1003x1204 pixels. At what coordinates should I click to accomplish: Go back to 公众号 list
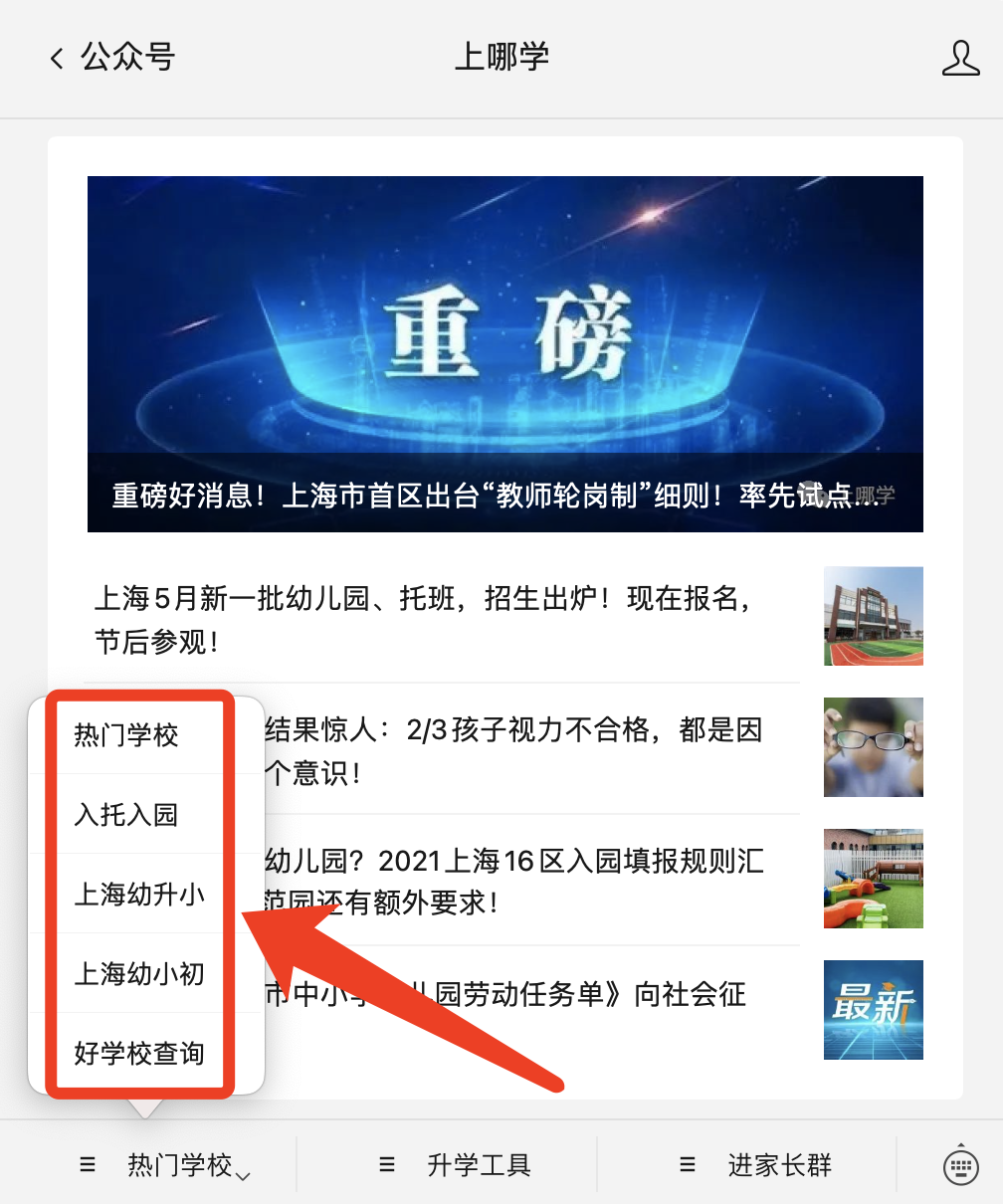(111, 58)
